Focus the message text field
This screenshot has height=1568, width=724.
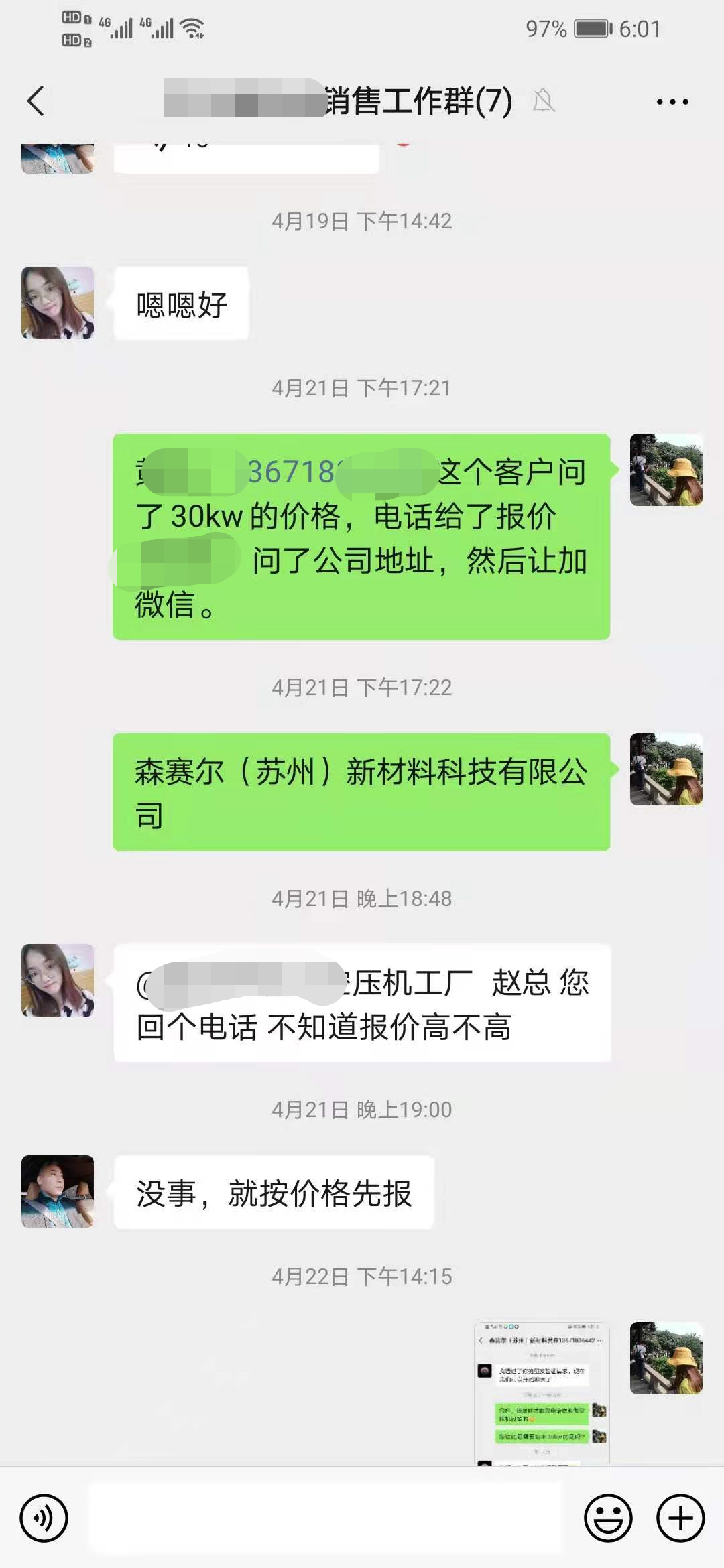pos(325,1518)
